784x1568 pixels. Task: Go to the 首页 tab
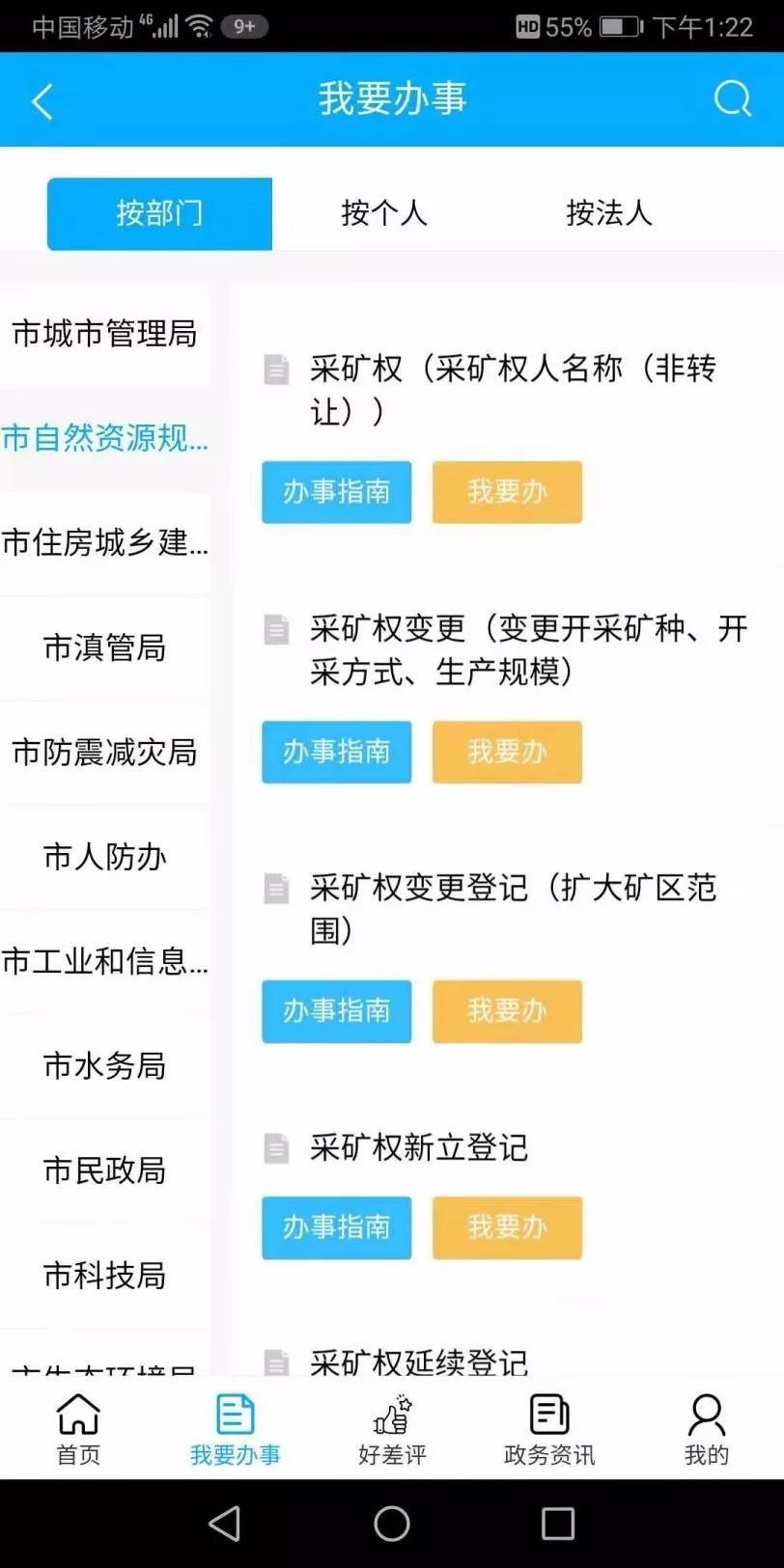pyautogui.click(x=78, y=1429)
